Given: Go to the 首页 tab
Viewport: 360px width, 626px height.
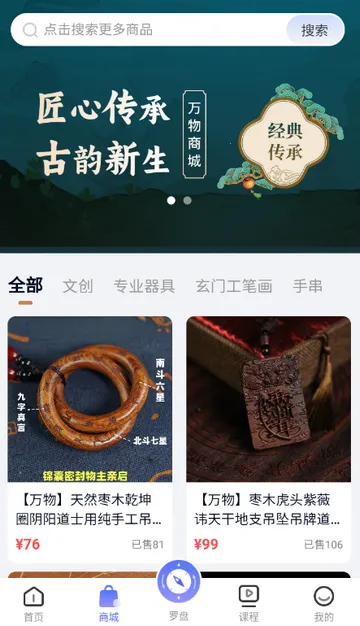Looking at the screenshot, I should pos(34,604).
